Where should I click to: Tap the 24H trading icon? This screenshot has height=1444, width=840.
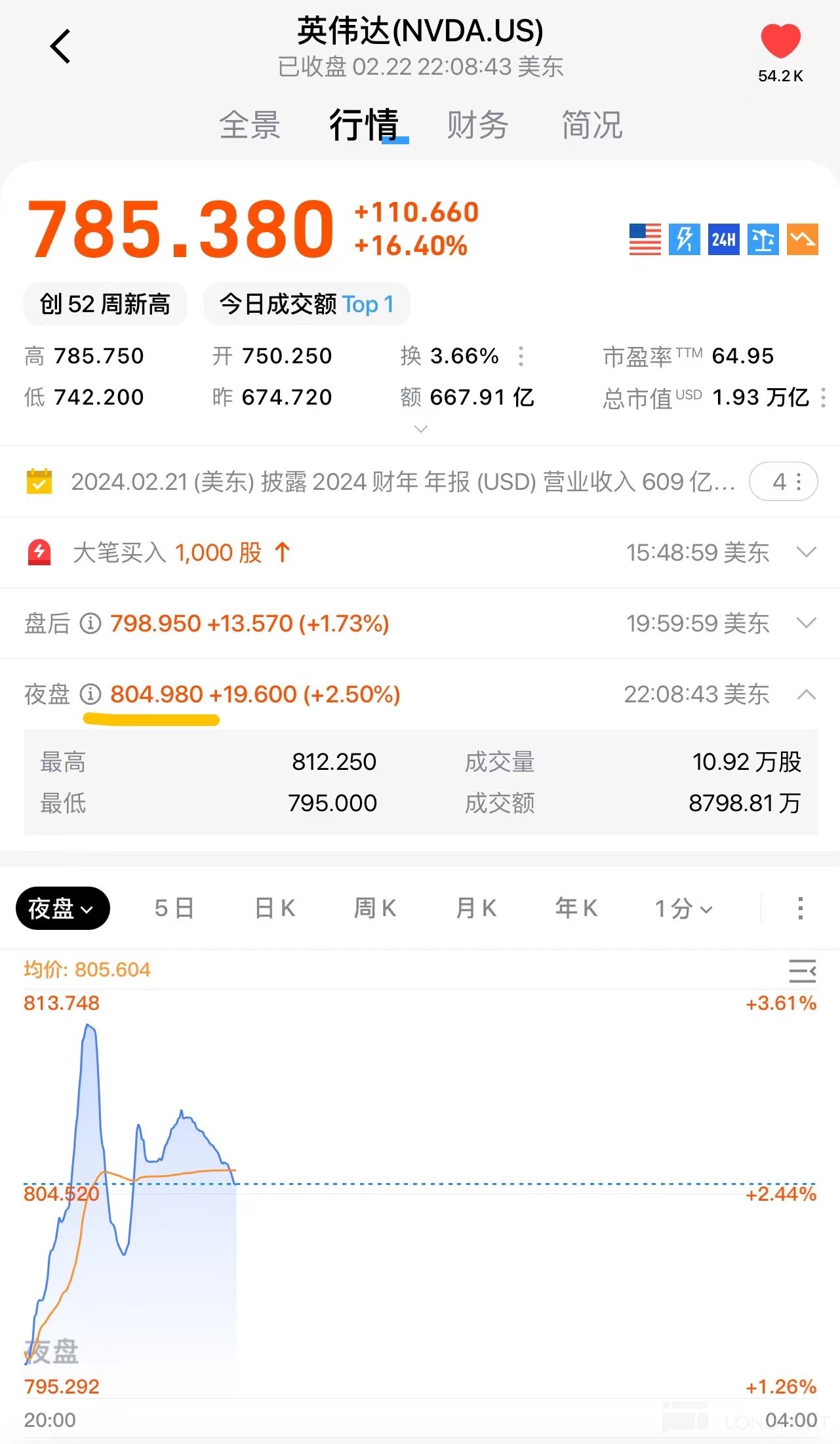pos(723,239)
